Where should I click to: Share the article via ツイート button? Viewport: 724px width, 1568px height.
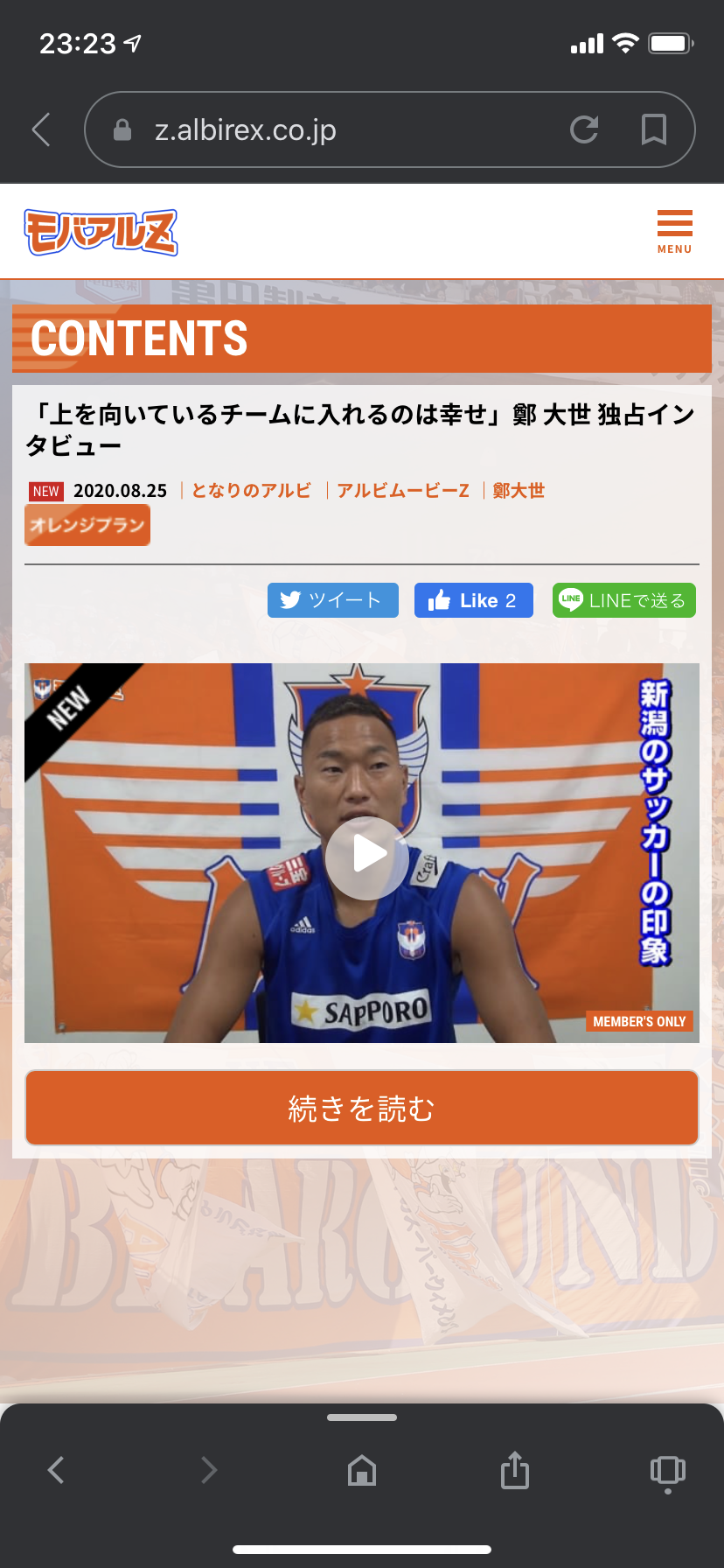pyautogui.click(x=333, y=600)
